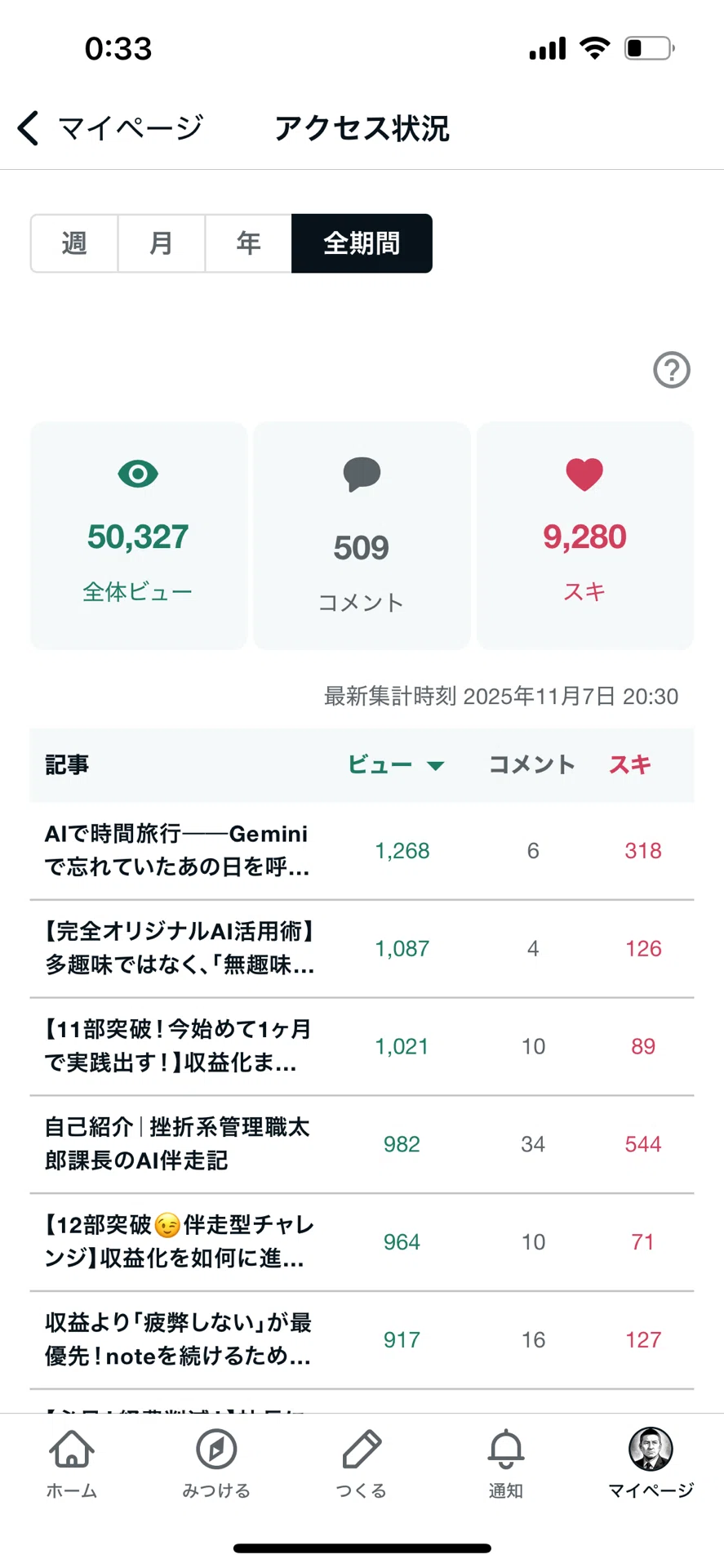The image size is (724, 1568).
Task: Open the help question mark icon
Action: [672, 370]
